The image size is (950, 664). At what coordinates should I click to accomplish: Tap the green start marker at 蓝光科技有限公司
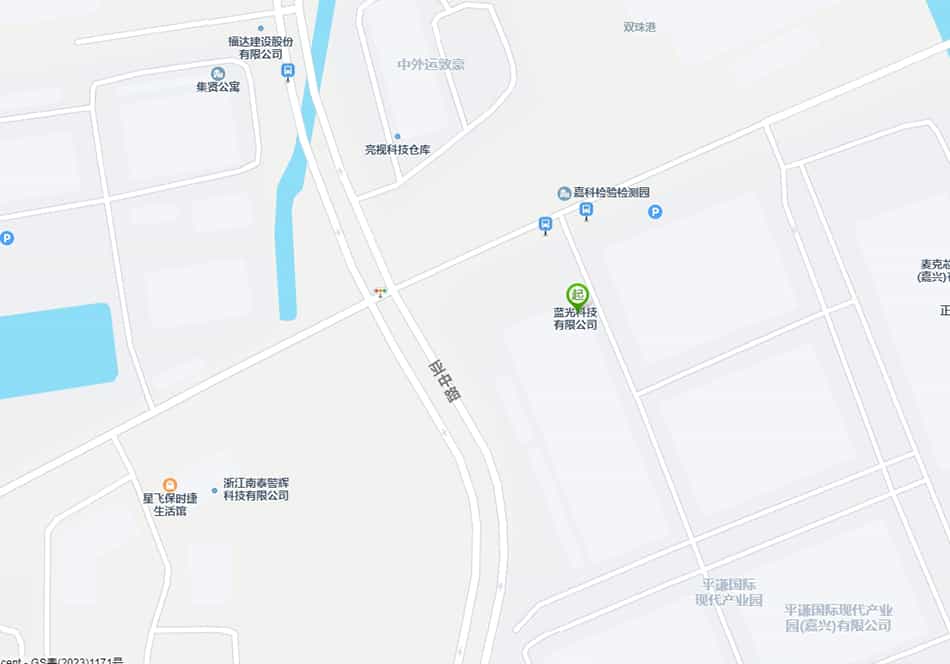(577, 294)
